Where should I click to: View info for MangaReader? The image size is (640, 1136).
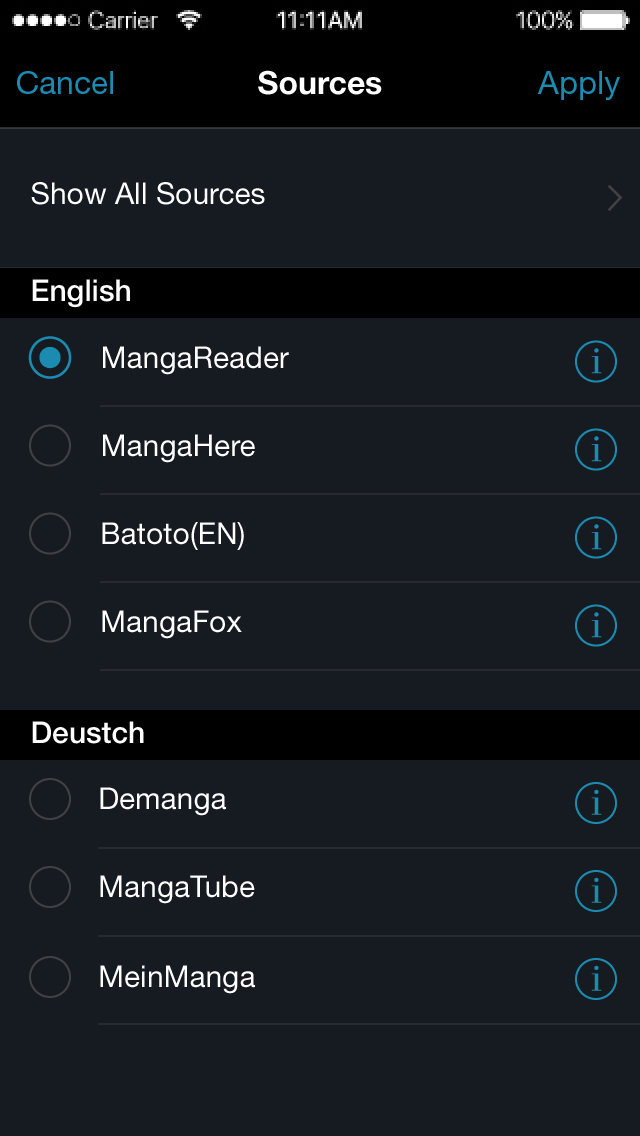pos(596,361)
